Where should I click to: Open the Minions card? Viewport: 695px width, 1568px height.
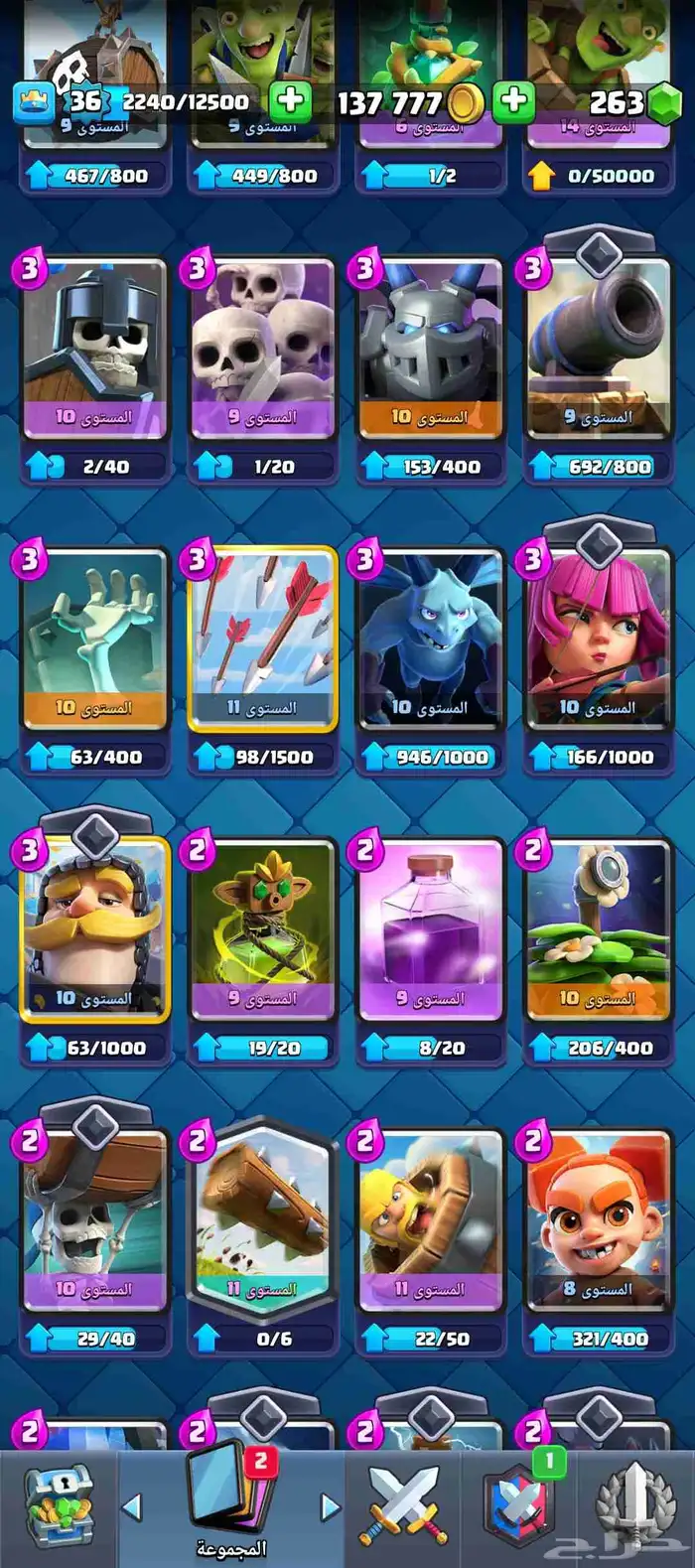coord(430,639)
